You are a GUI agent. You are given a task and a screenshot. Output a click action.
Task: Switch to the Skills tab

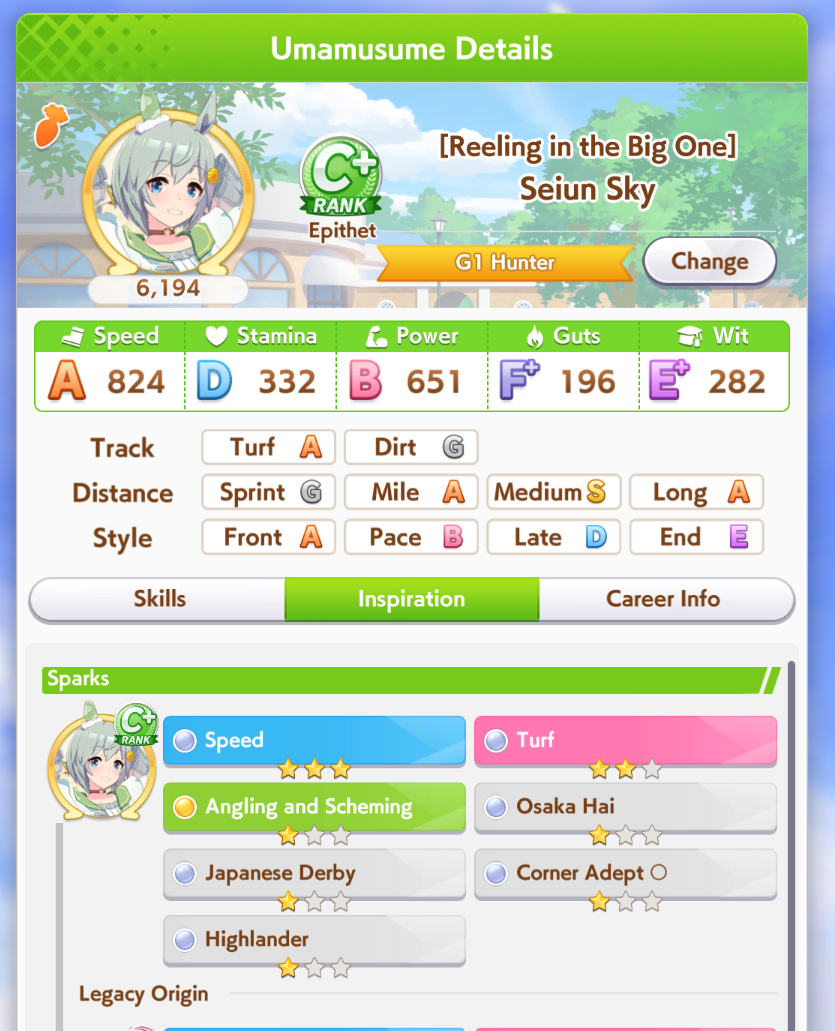(x=159, y=599)
